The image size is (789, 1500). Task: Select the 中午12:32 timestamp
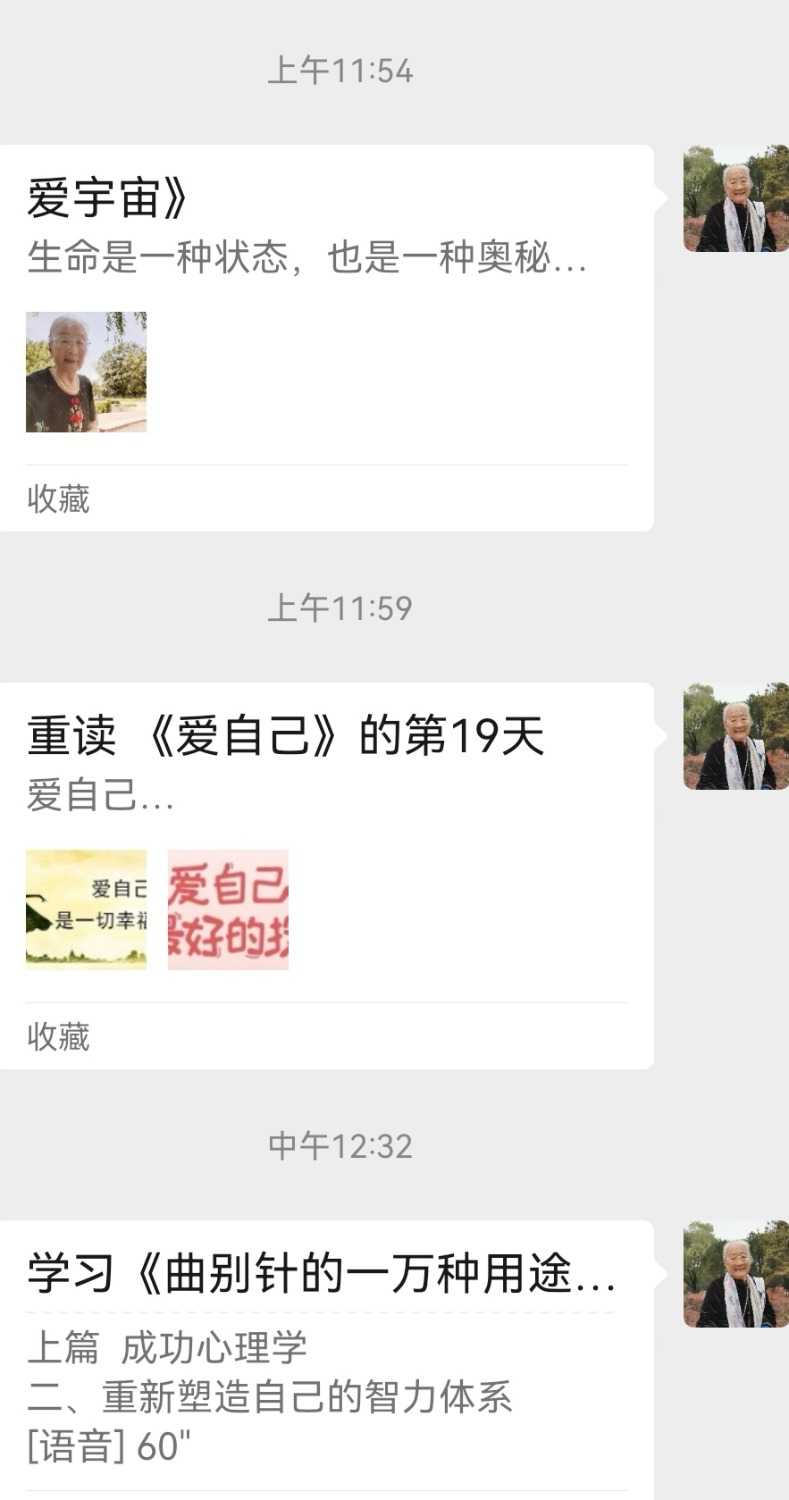(x=342, y=1146)
